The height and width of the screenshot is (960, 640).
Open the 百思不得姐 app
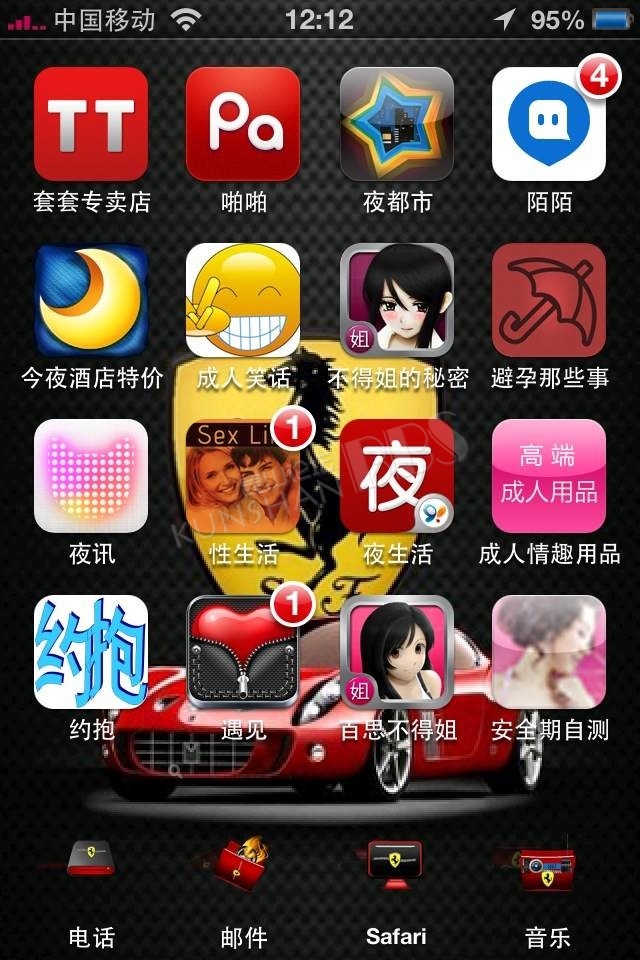click(x=397, y=652)
